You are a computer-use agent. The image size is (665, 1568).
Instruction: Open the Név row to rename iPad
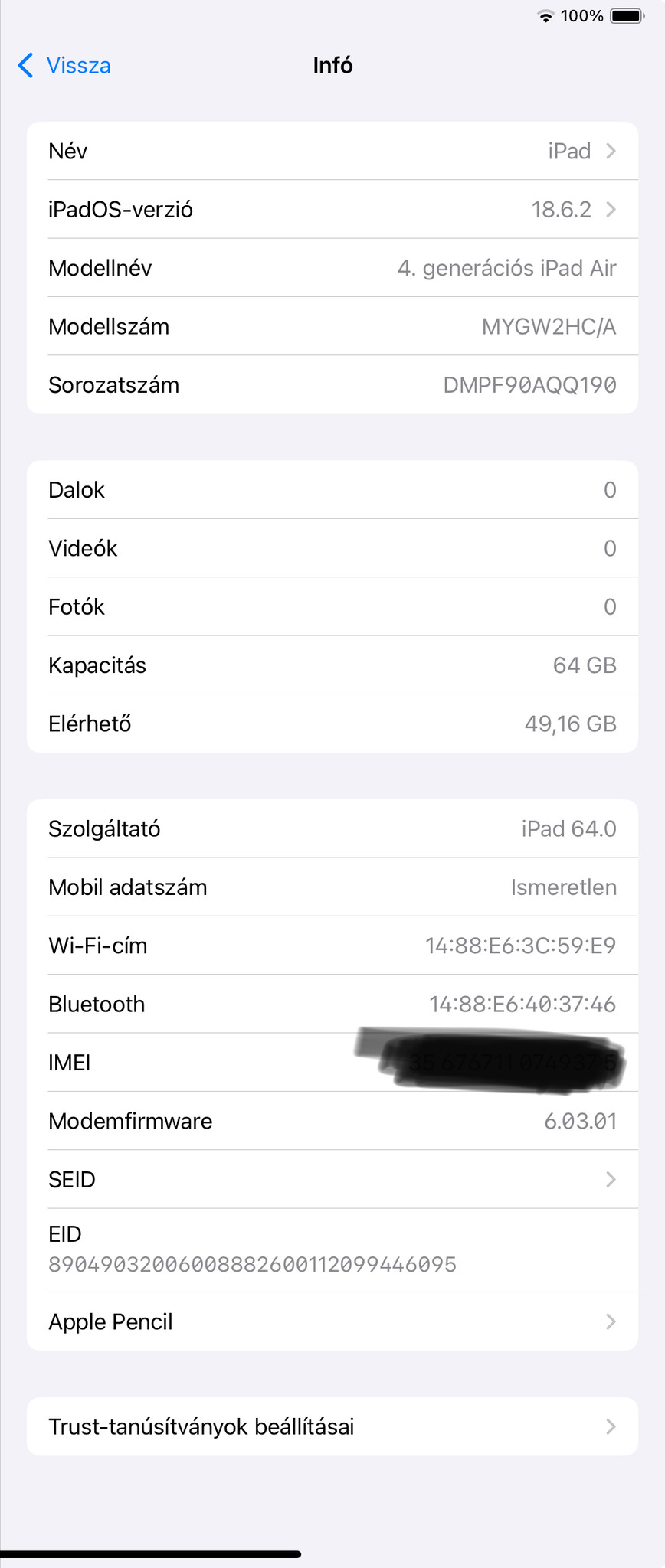tap(332, 151)
